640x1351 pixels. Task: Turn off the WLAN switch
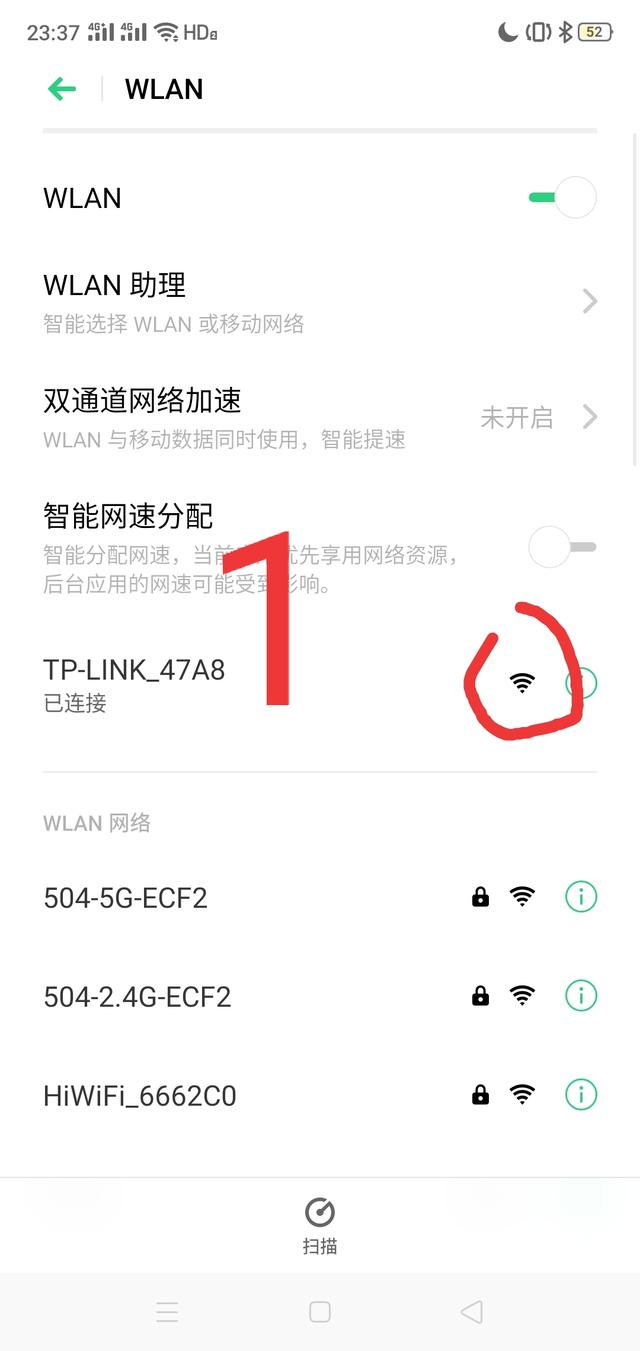[x=563, y=198]
